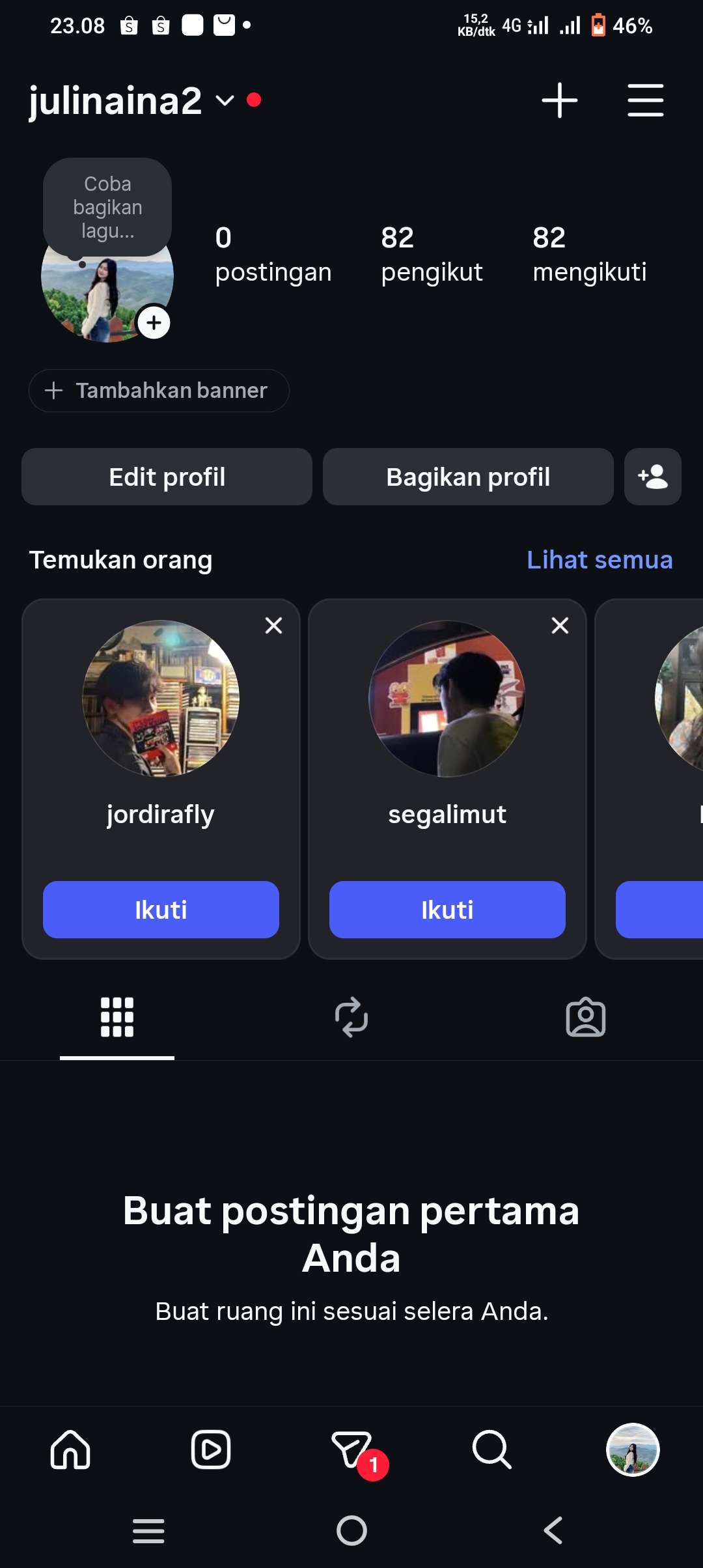Follow jordirafly with Ikuti

tap(161, 910)
